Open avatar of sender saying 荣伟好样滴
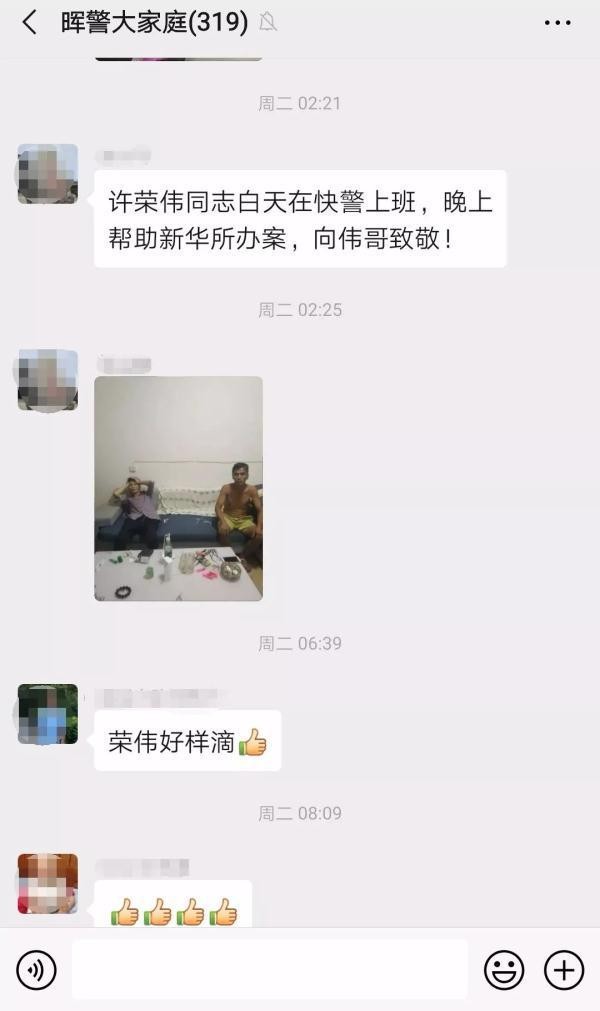 pos(47,714)
